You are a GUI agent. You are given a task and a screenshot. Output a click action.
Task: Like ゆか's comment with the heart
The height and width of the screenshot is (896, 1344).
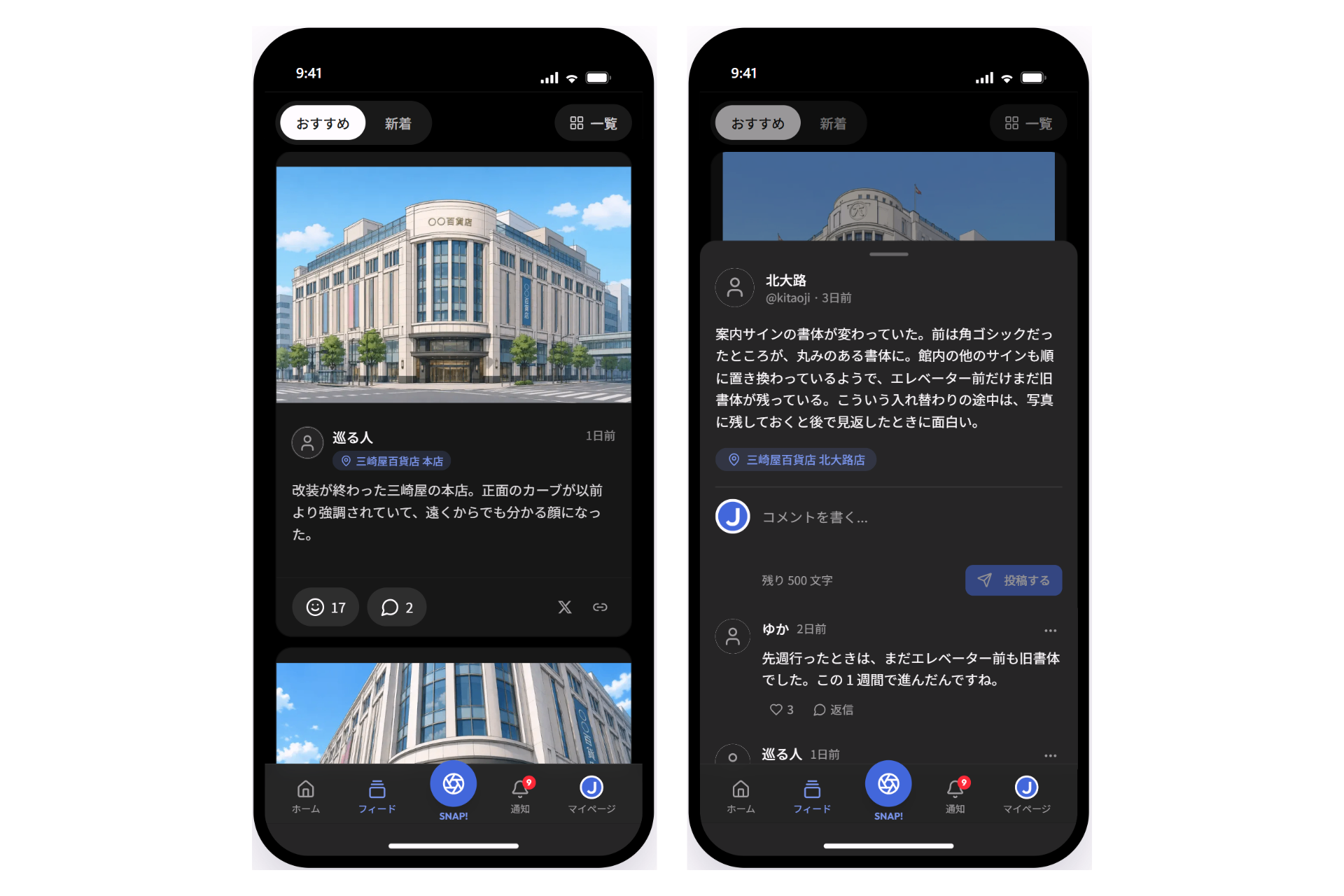781,710
